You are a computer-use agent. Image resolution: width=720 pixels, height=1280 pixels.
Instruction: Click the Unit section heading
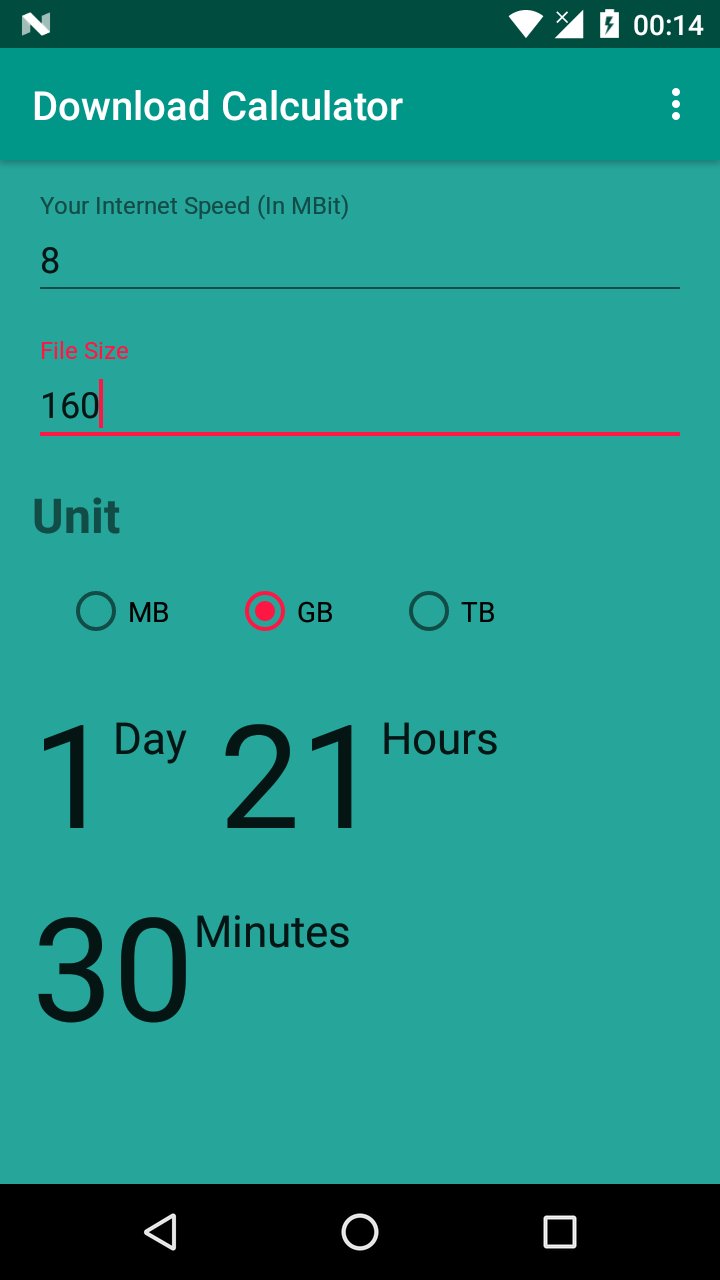click(77, 516)
